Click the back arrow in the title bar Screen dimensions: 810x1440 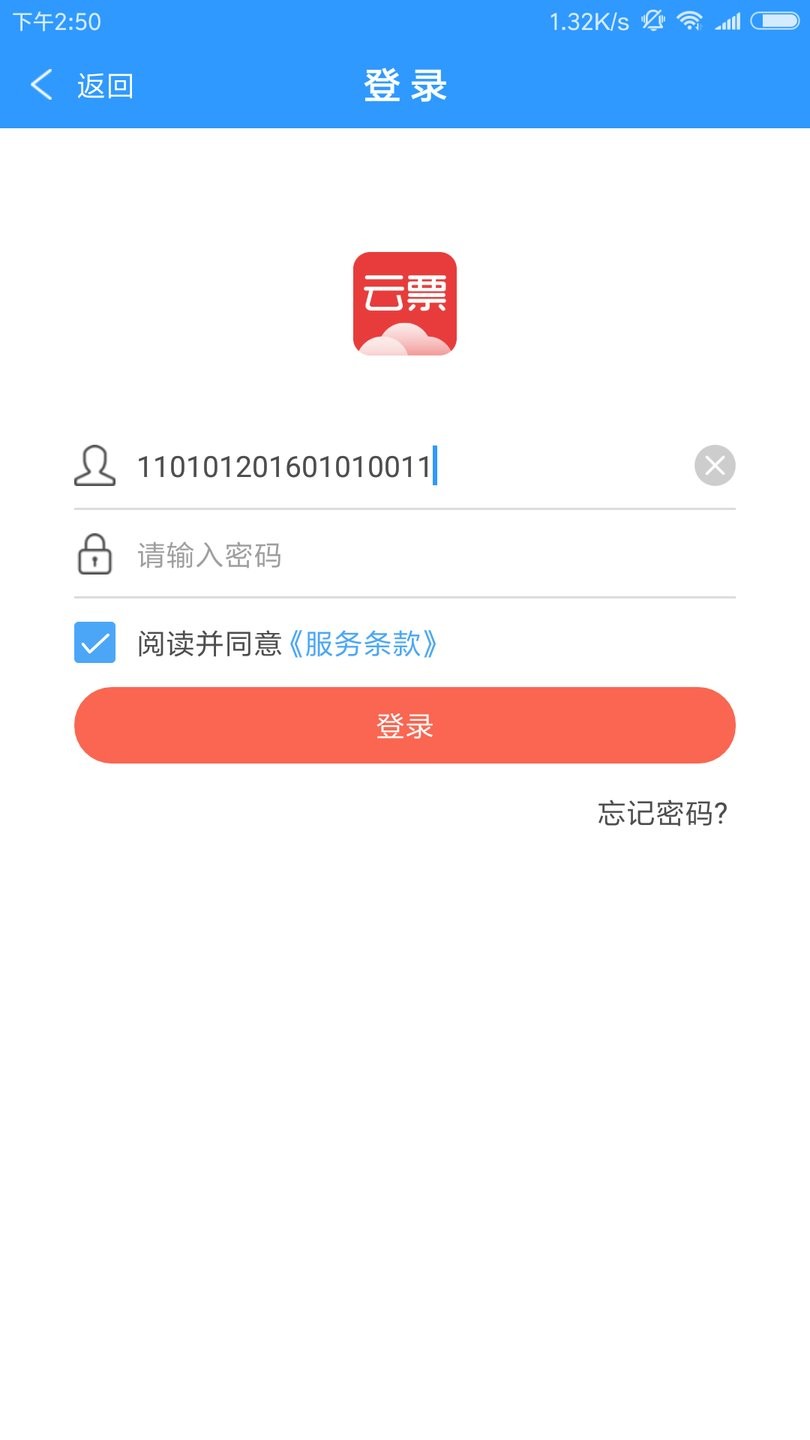pyautogui.click(x=40, y=86)
